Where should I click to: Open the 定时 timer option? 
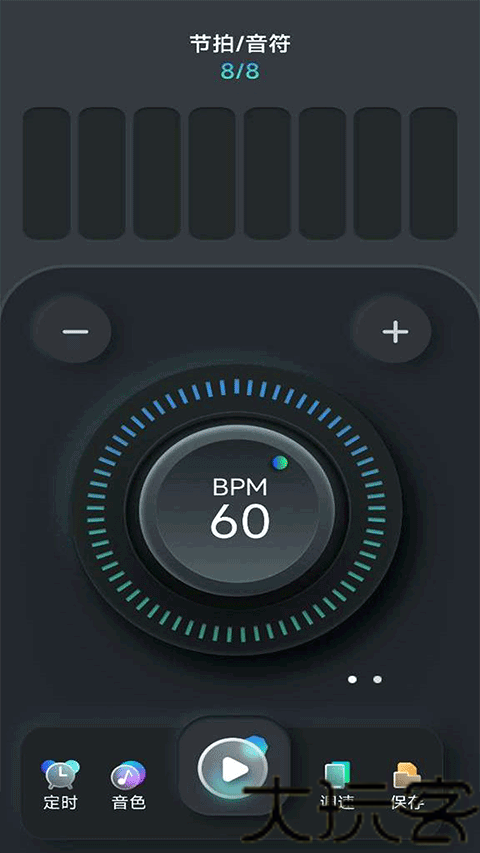(x=60, y=784)
